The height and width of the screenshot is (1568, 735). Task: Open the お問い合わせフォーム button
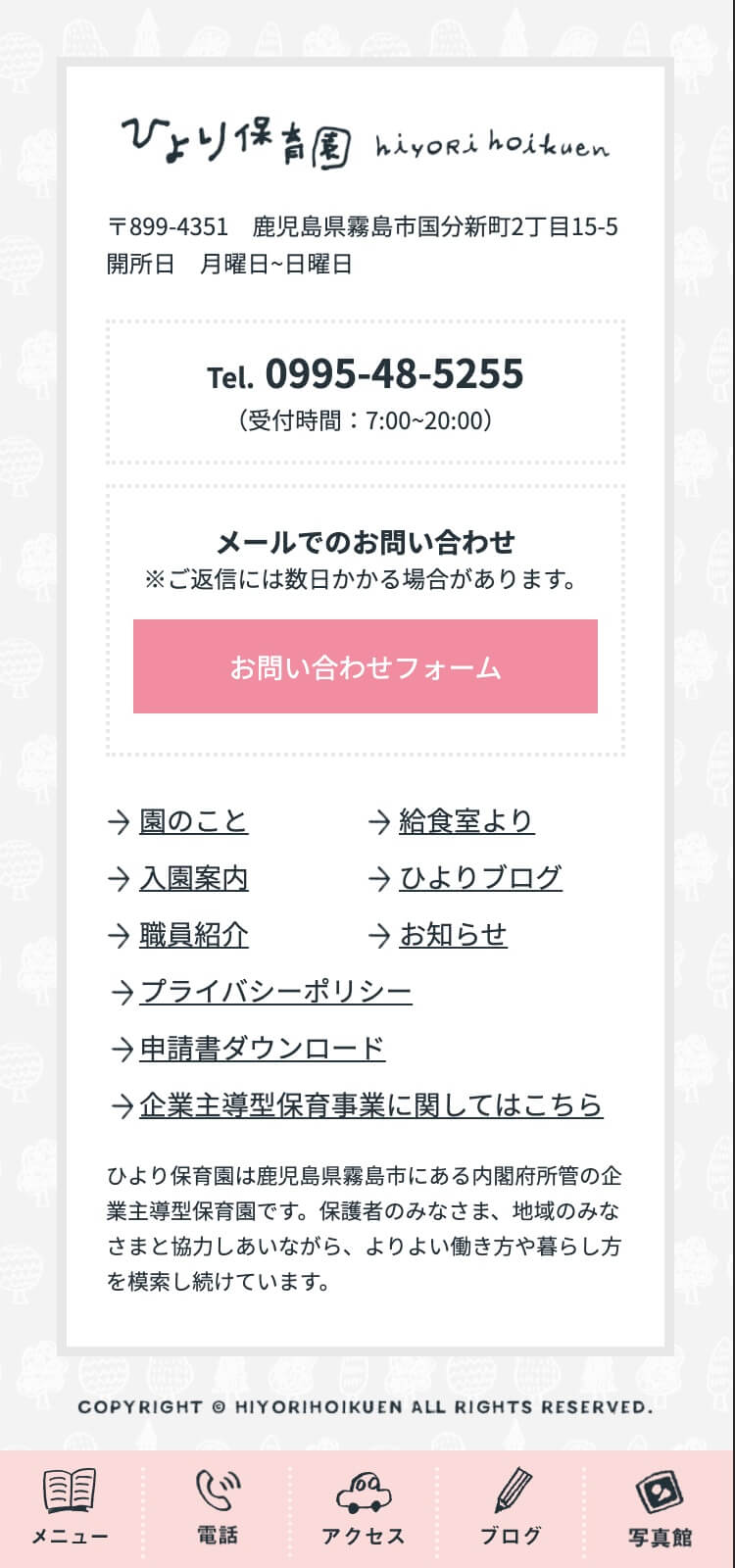coord(365,666)
